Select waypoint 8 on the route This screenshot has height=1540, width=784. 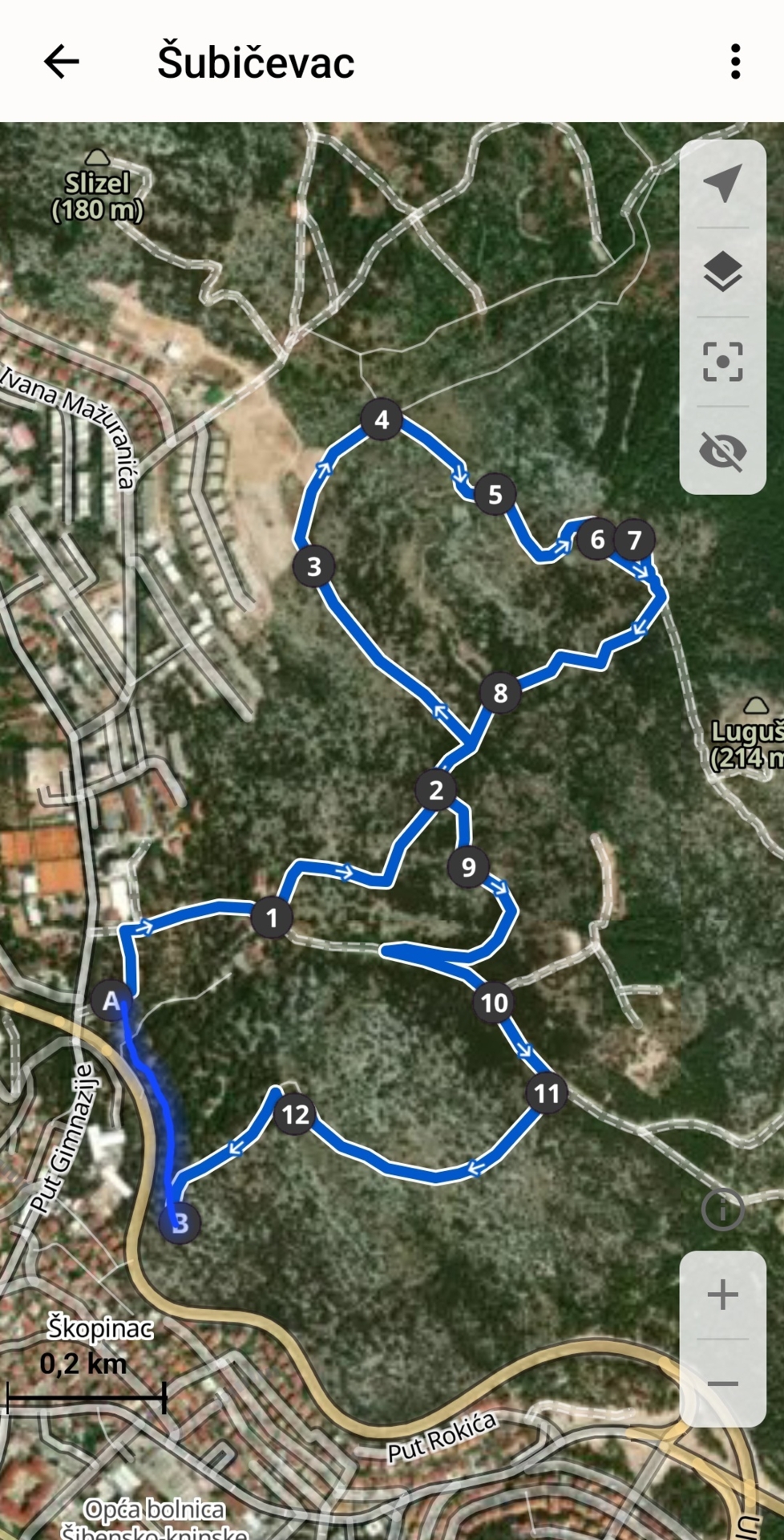click(x=500, y=692)
